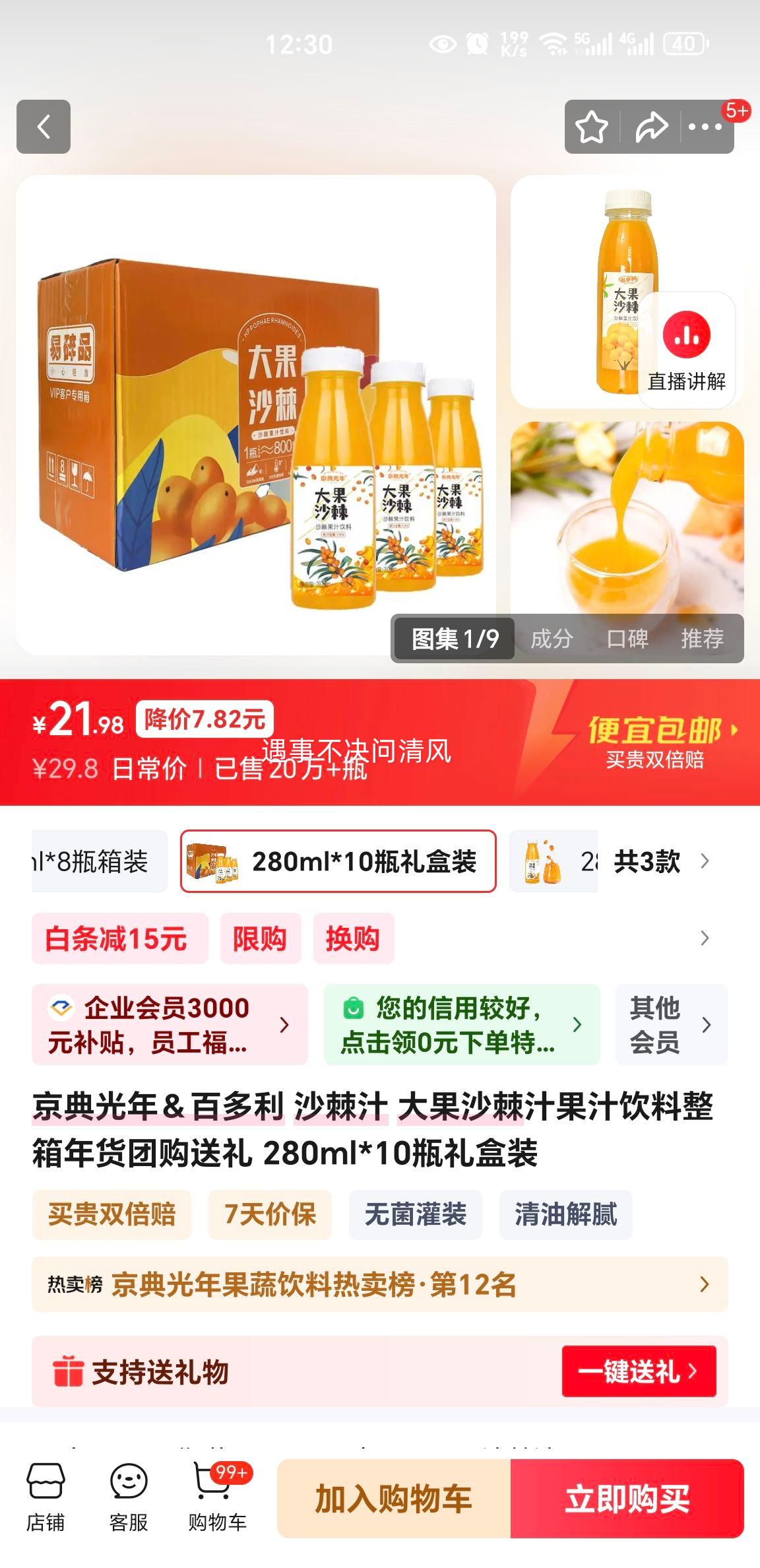
Task: Switch to the 口碑 tab
Action: click(x=629, y=637)
